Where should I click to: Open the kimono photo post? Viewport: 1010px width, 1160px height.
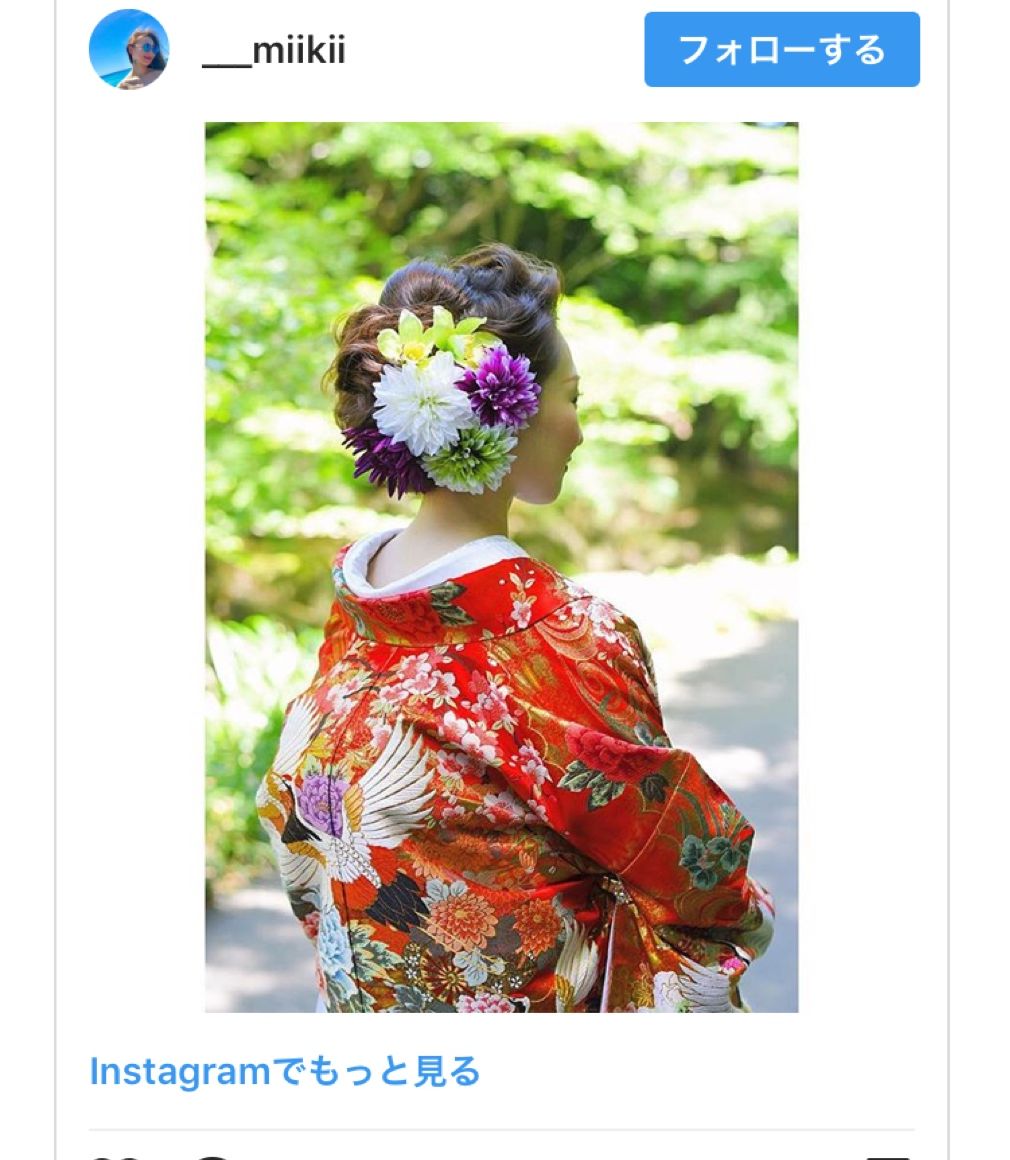coord(501,566)
